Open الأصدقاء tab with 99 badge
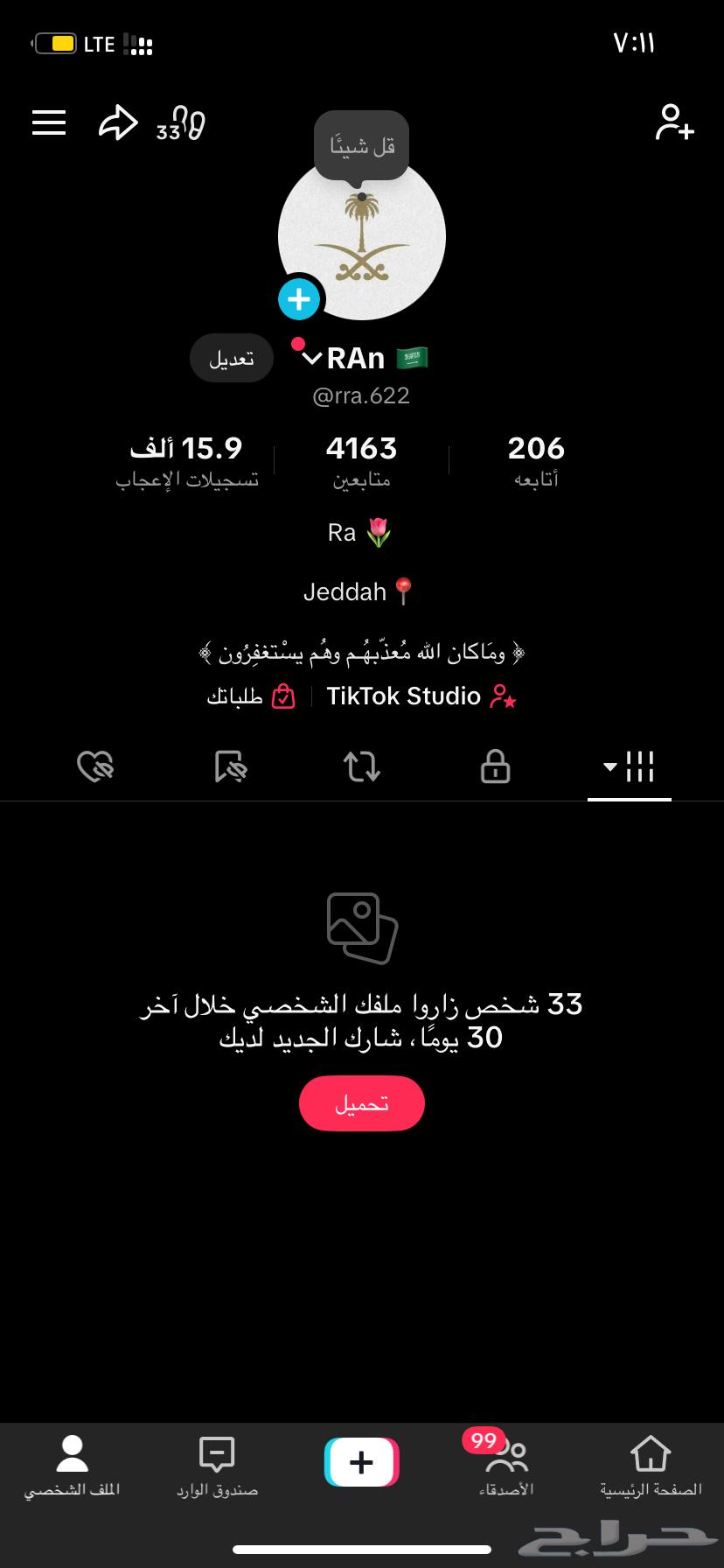 pos(507,1463)
